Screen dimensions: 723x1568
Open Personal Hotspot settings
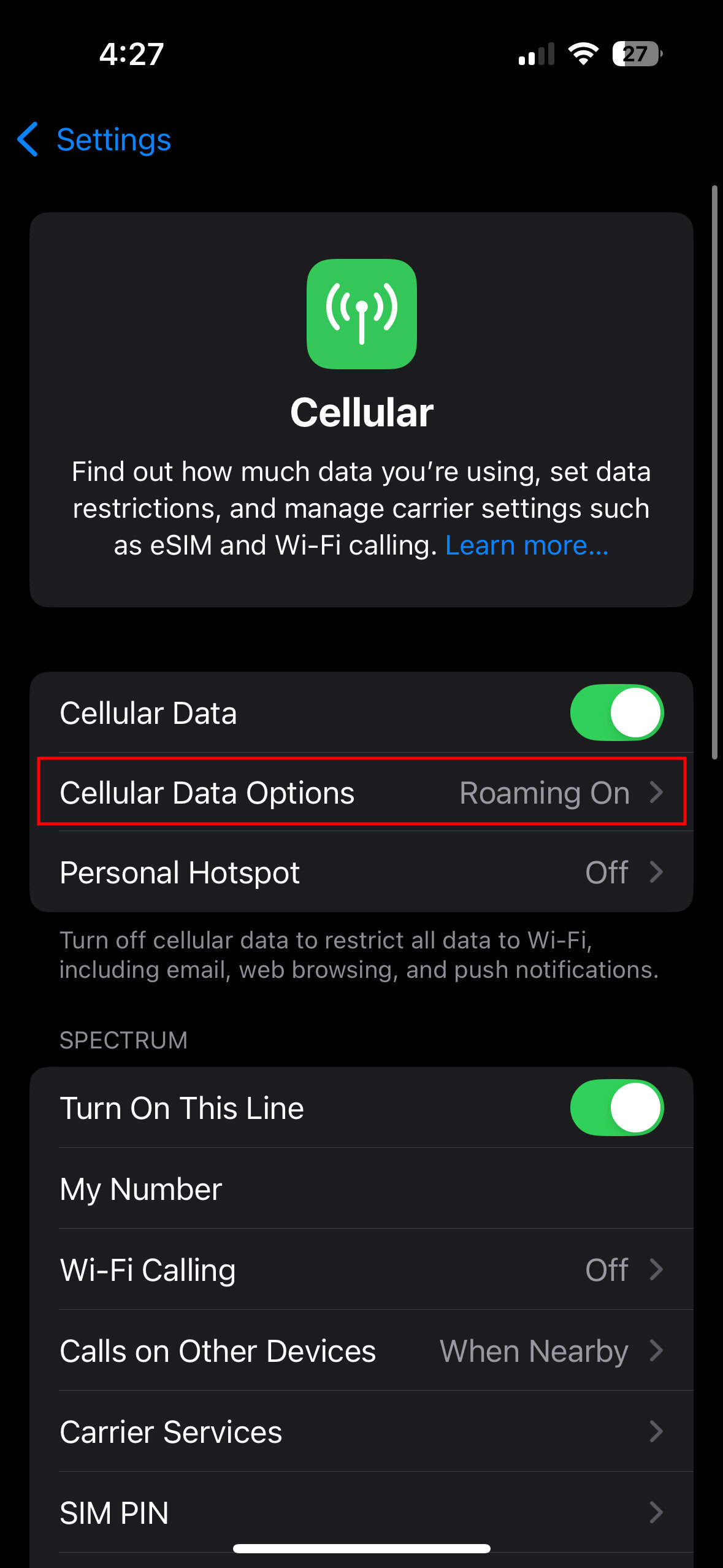361,872
